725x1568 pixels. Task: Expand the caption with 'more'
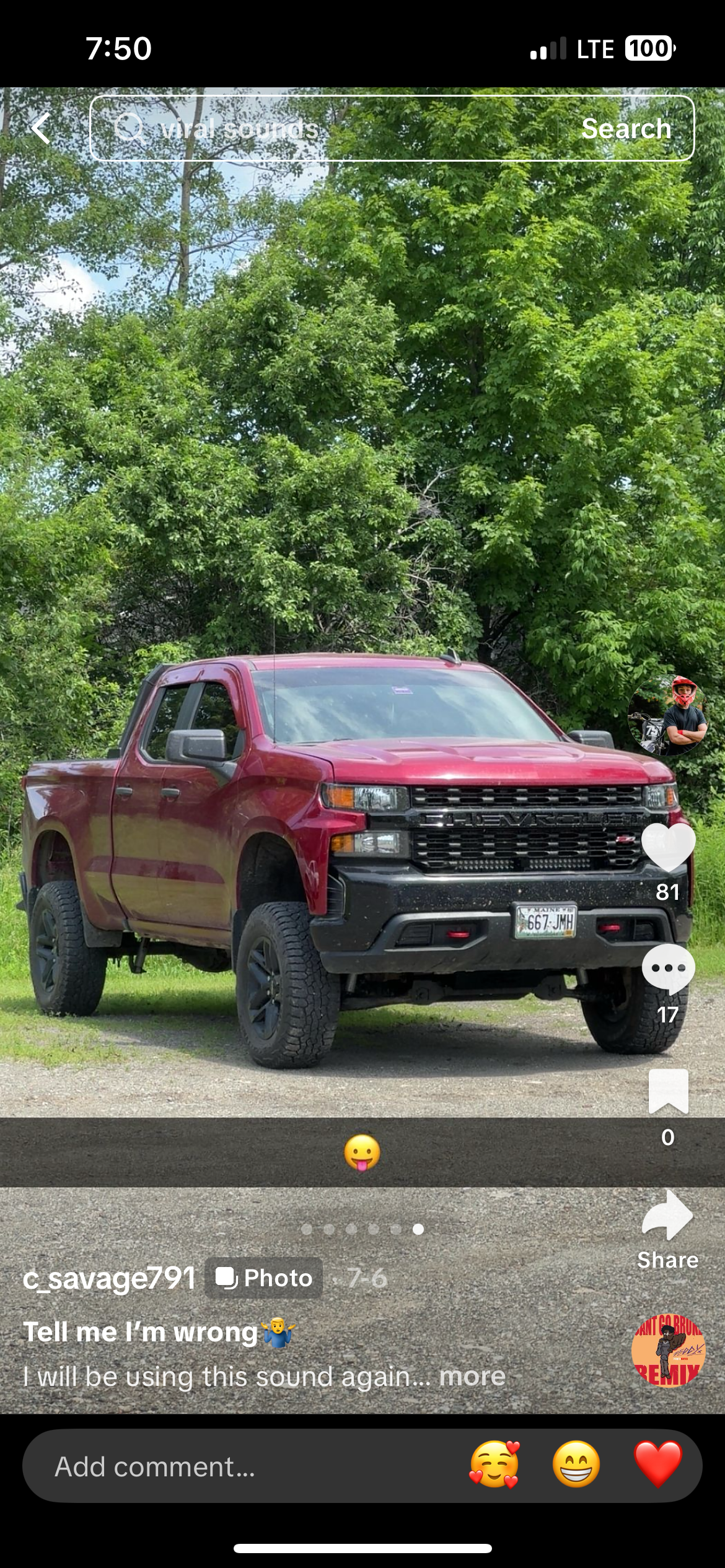472,1376
